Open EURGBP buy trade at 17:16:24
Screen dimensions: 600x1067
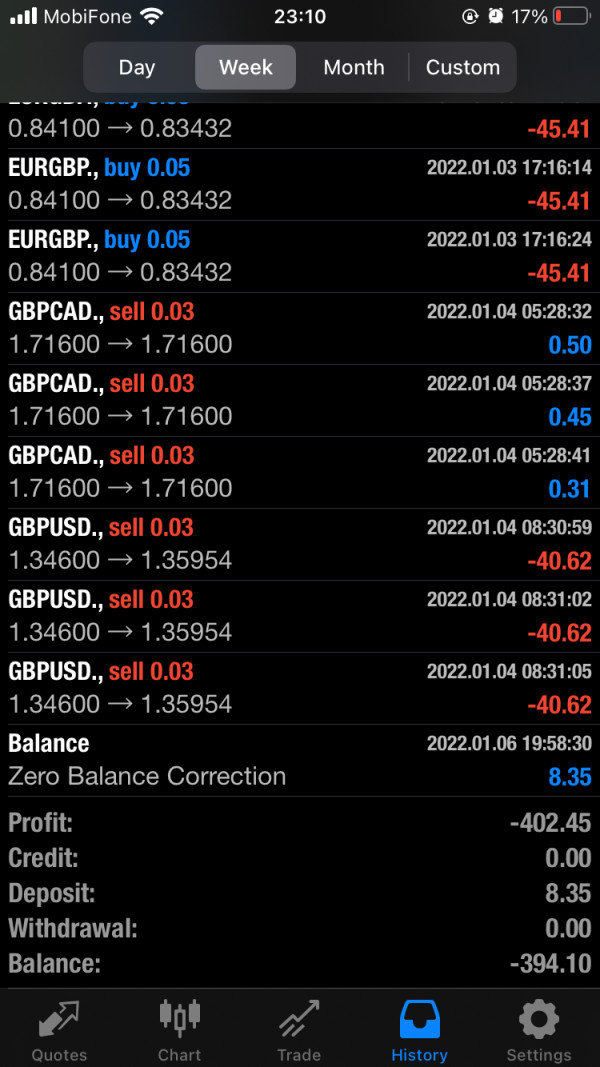300,257
